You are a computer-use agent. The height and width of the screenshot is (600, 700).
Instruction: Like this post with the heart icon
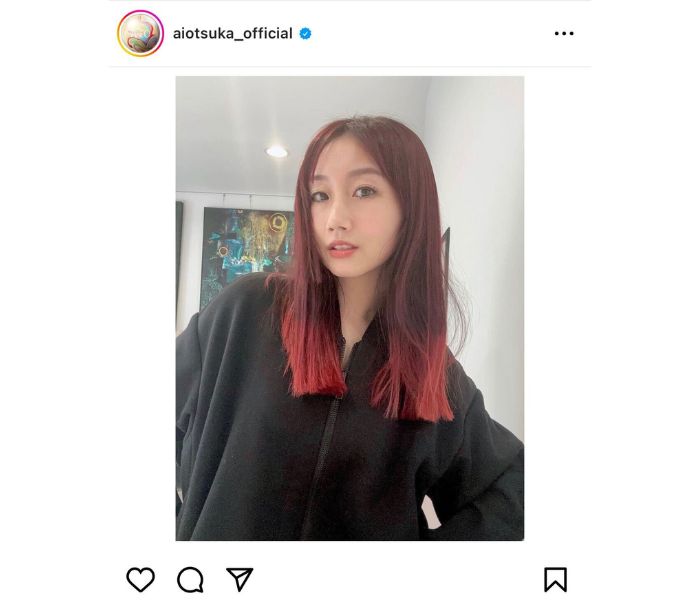tap(141, 579)
